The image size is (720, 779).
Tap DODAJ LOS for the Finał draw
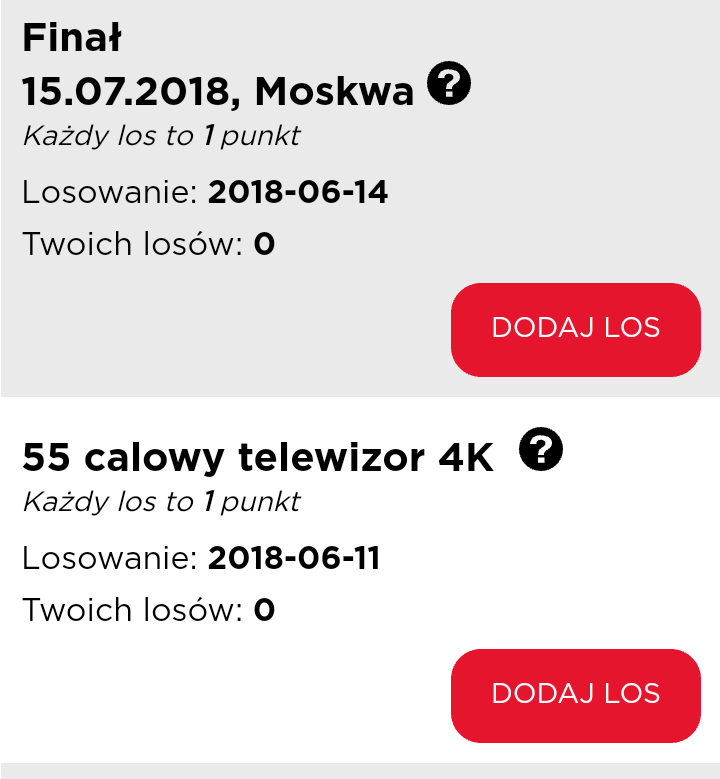tap(575, 329)
